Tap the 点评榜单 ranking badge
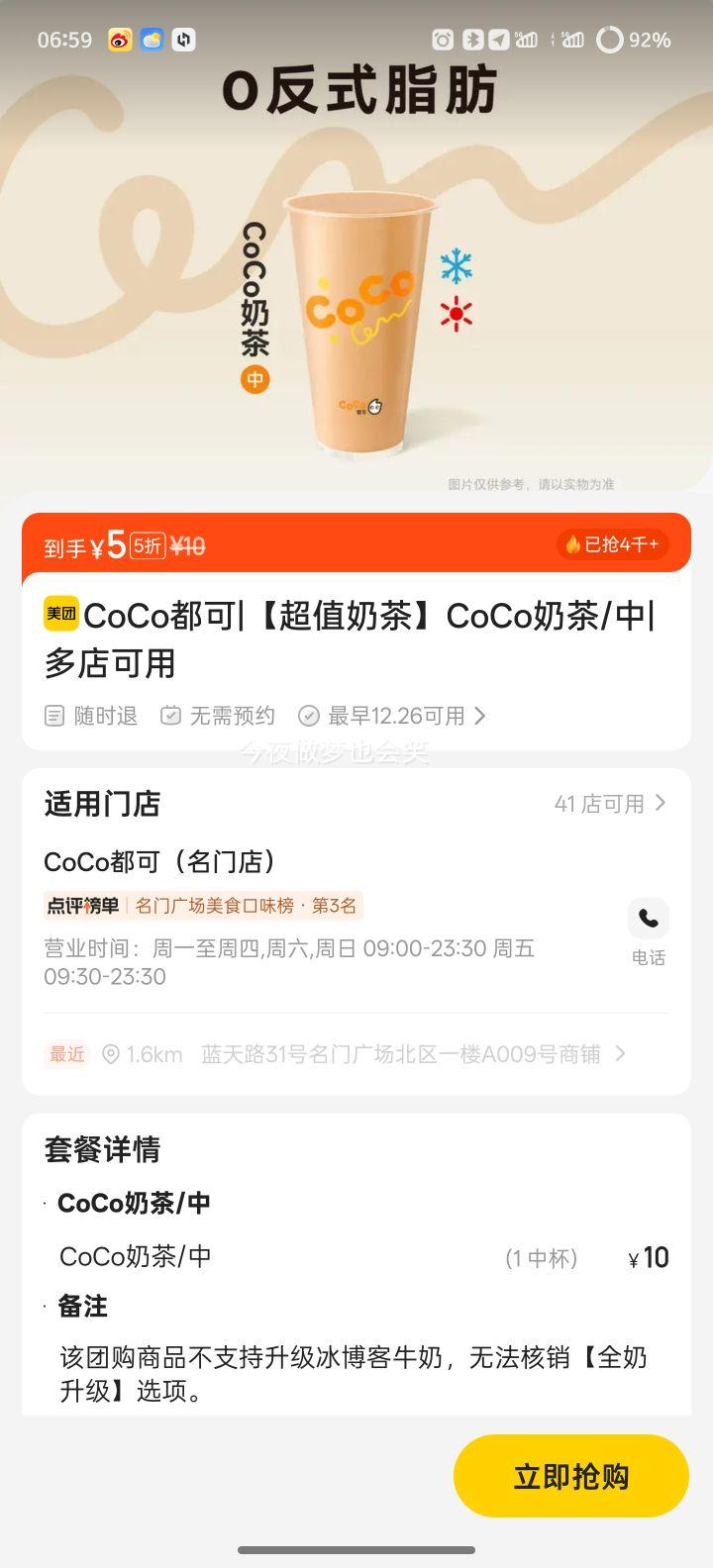Image resolution: width=713 pixels, height=1568 pixels. click(79, 905)
